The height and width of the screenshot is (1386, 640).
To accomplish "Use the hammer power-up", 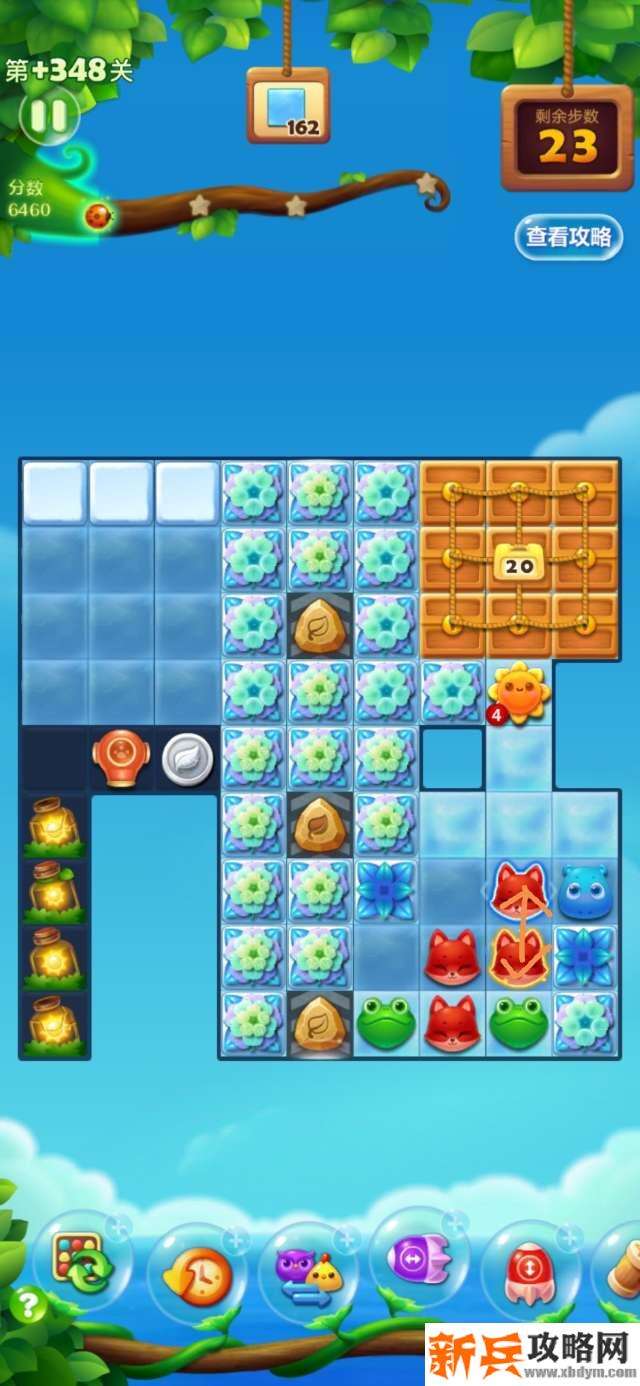I will [x=625, y=1268].
